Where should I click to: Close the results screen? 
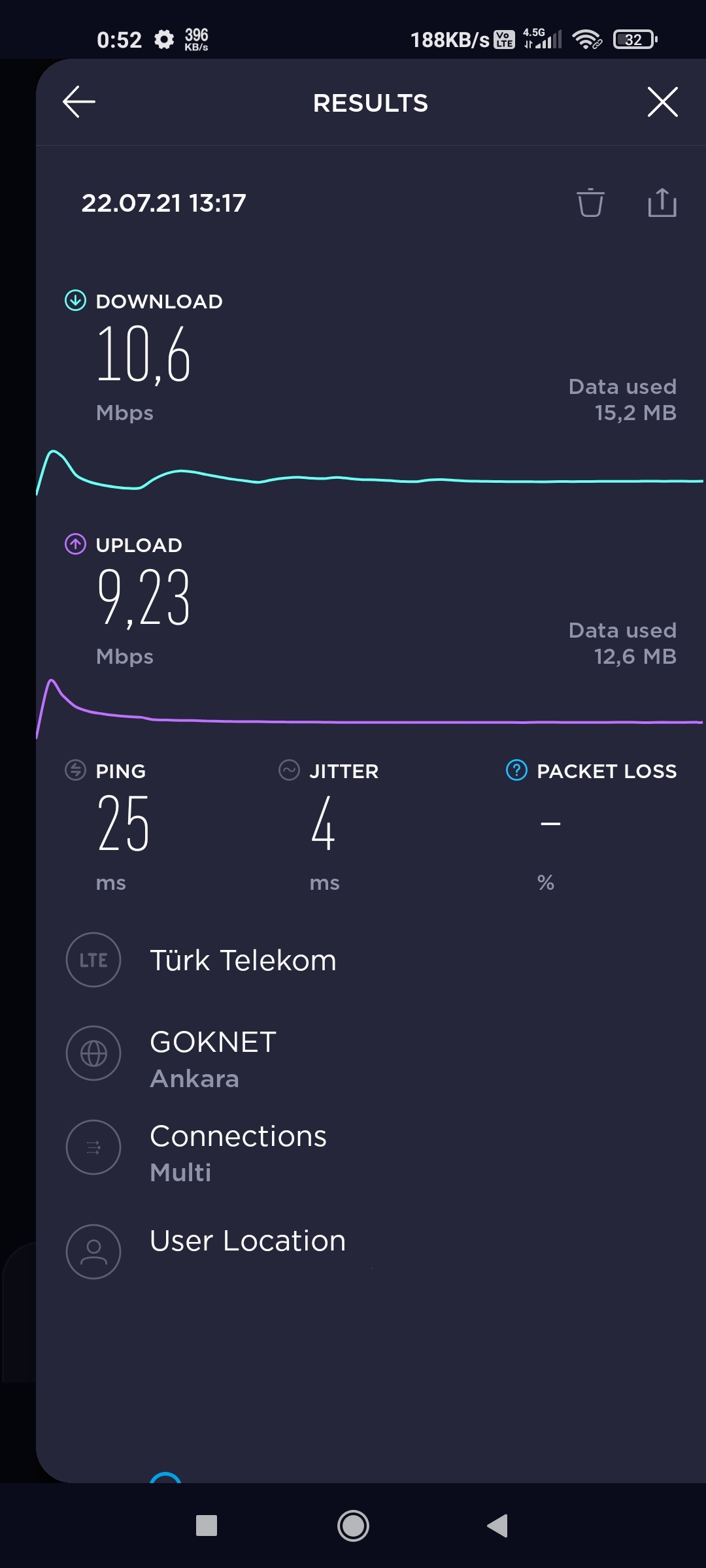[x=662, y=102]
